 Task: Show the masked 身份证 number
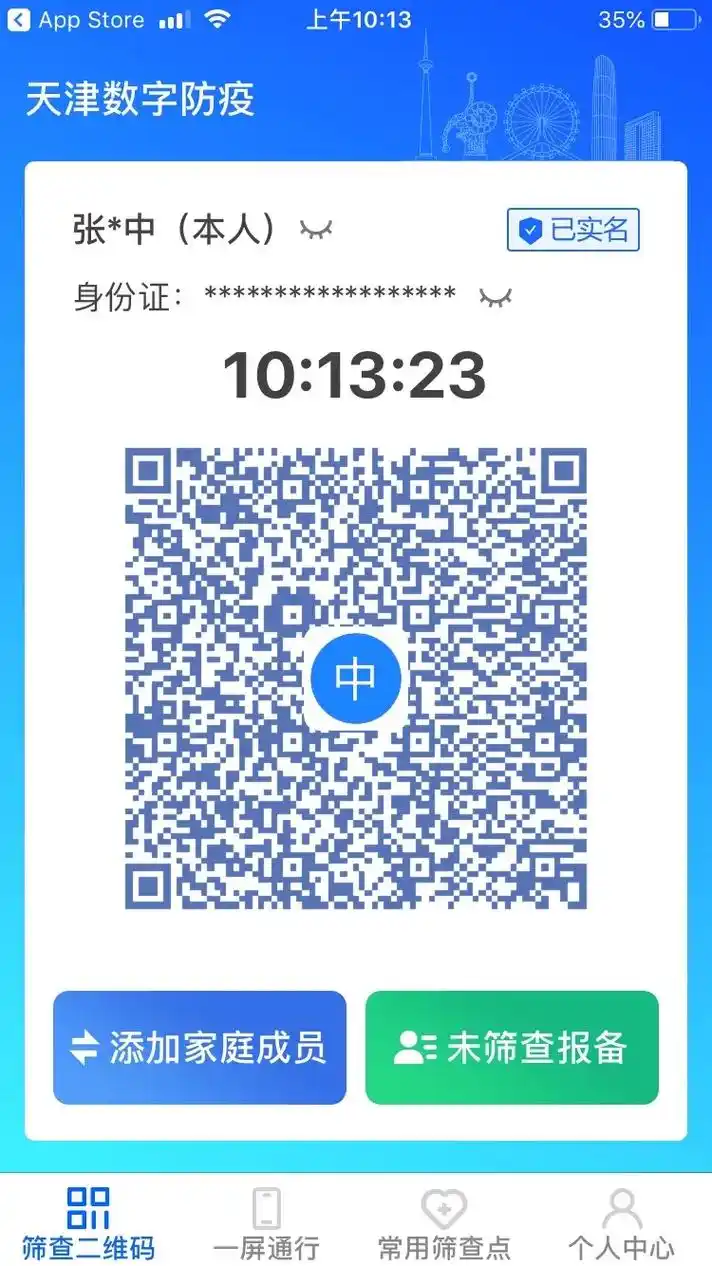[495, 297]
